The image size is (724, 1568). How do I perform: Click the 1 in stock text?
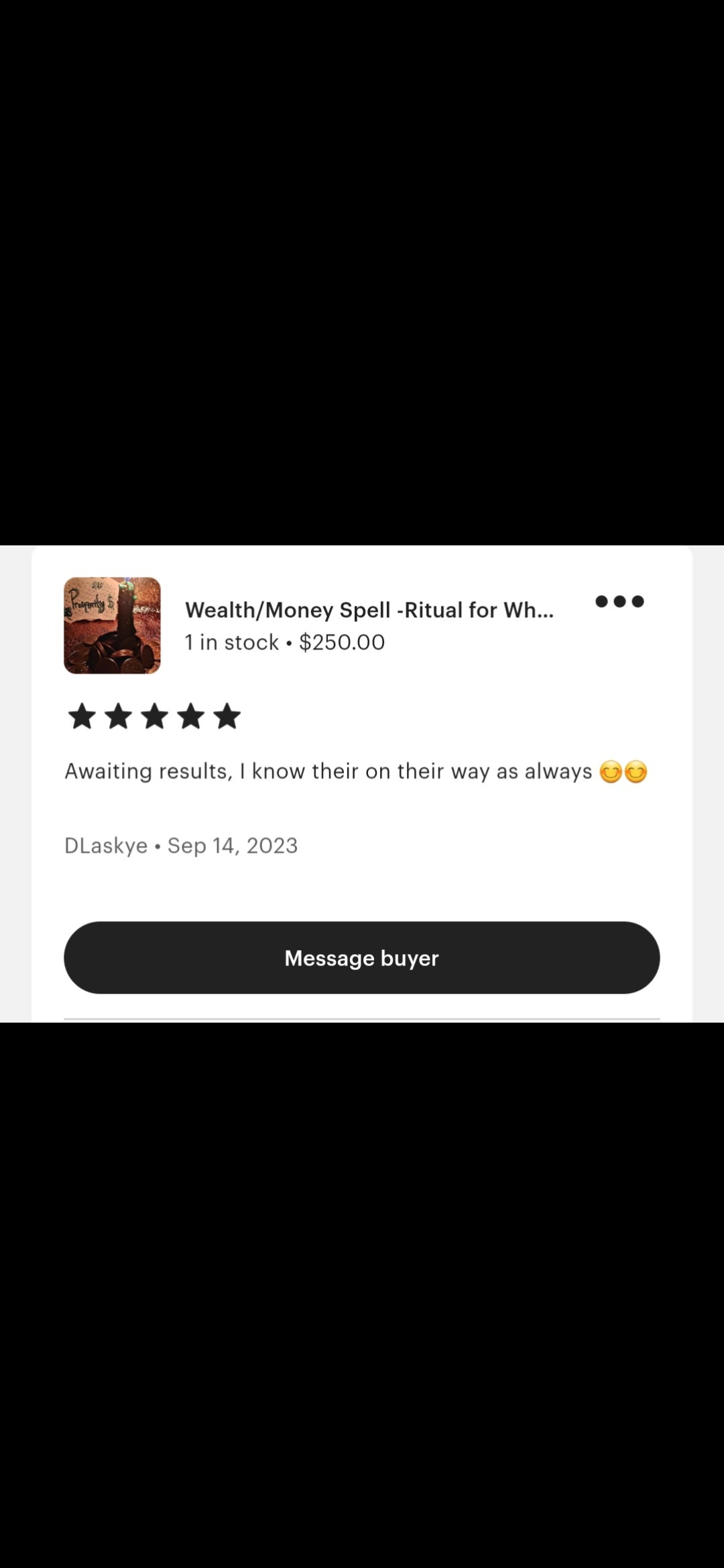pyautogui.click(x=231, y=642)
